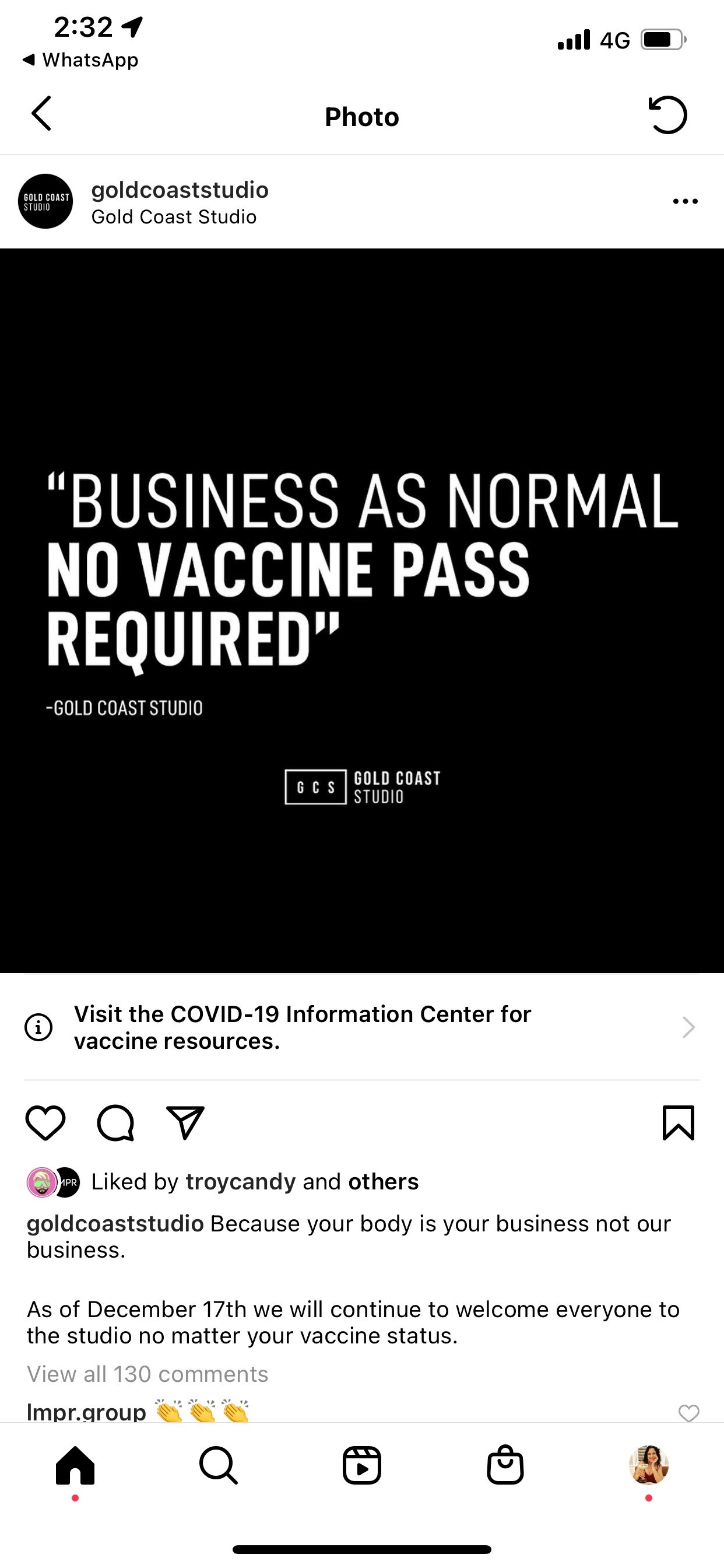Switch to the Reels tab
The width and height of the screenshot is (724, 1568).
pyautogui.click(x=362, y=1465)
